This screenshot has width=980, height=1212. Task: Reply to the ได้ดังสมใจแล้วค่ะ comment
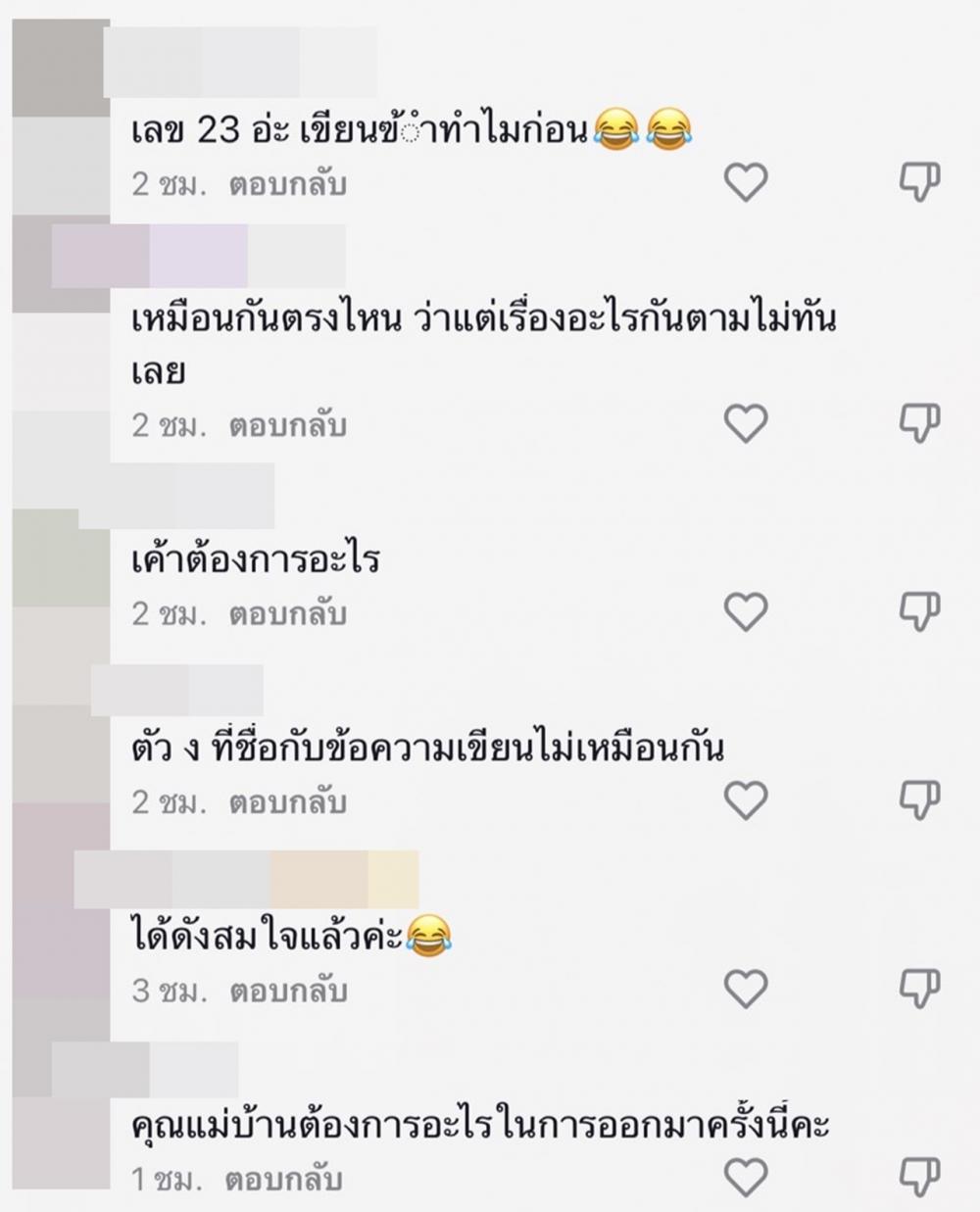pyautogui.click(x=287, y=991)
